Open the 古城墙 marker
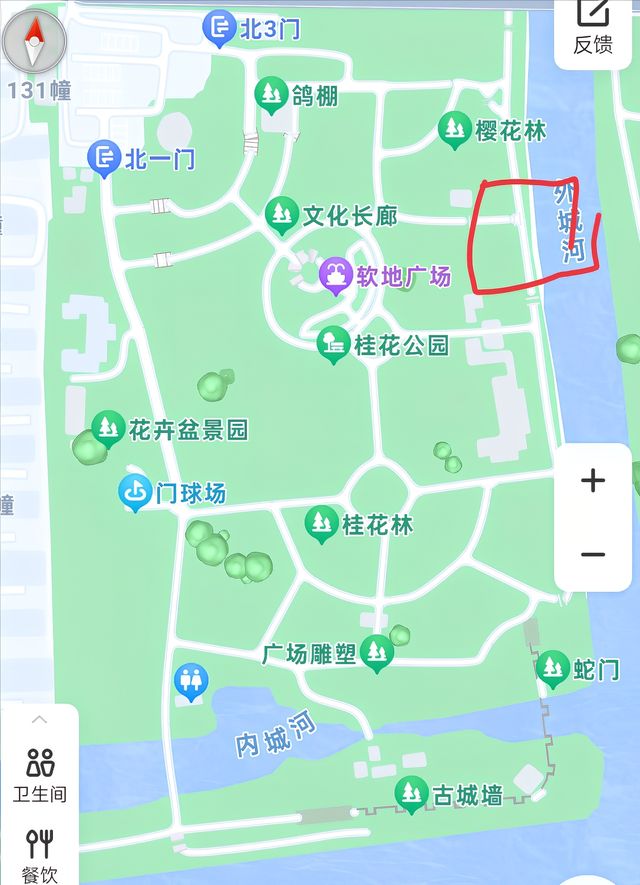This screenshot has height=885, width=640. [x=409, y=793]
